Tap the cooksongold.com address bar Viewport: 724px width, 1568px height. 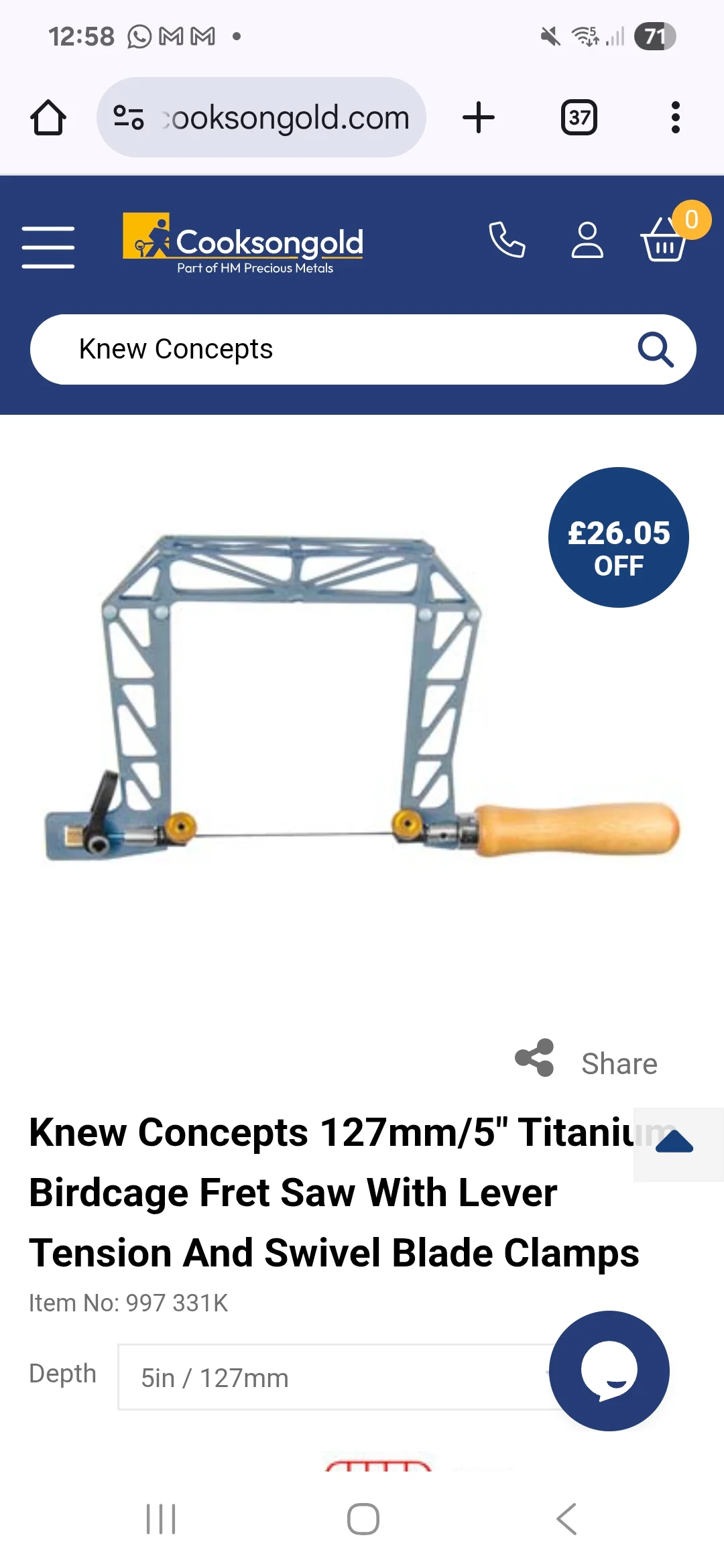(261, 117)
